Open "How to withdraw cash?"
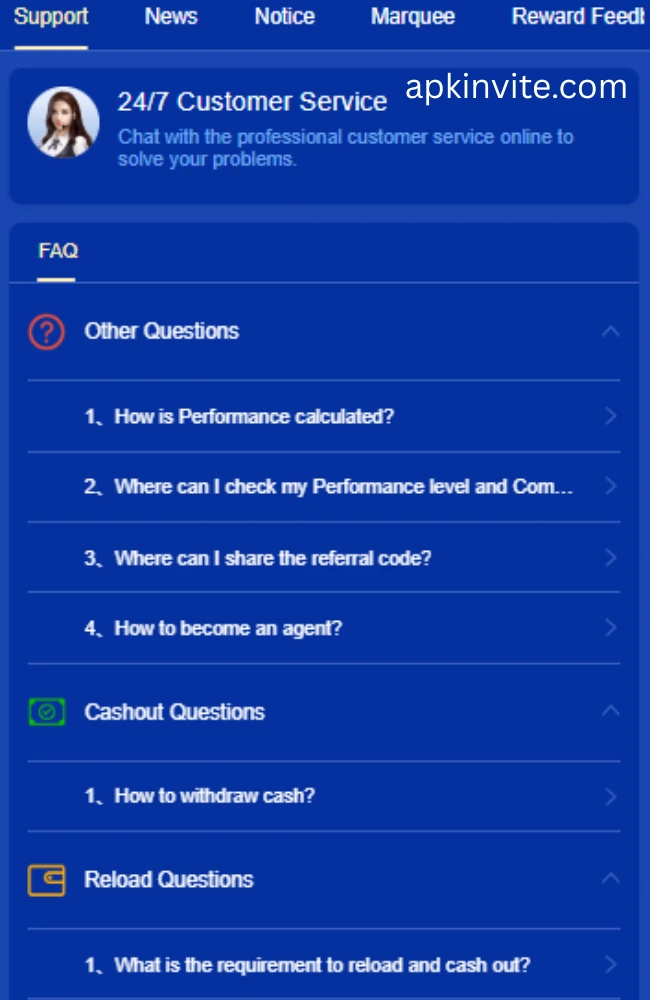 pos(323,796)
